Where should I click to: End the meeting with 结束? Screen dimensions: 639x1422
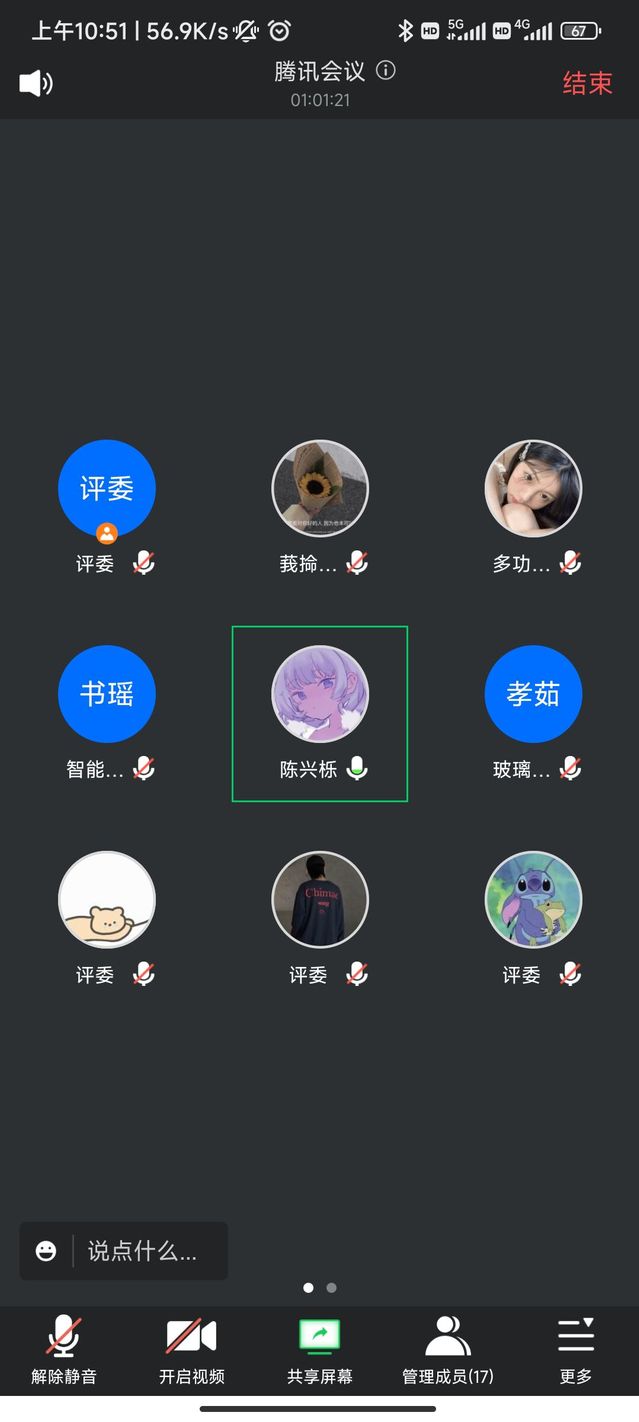click(587, 83)
